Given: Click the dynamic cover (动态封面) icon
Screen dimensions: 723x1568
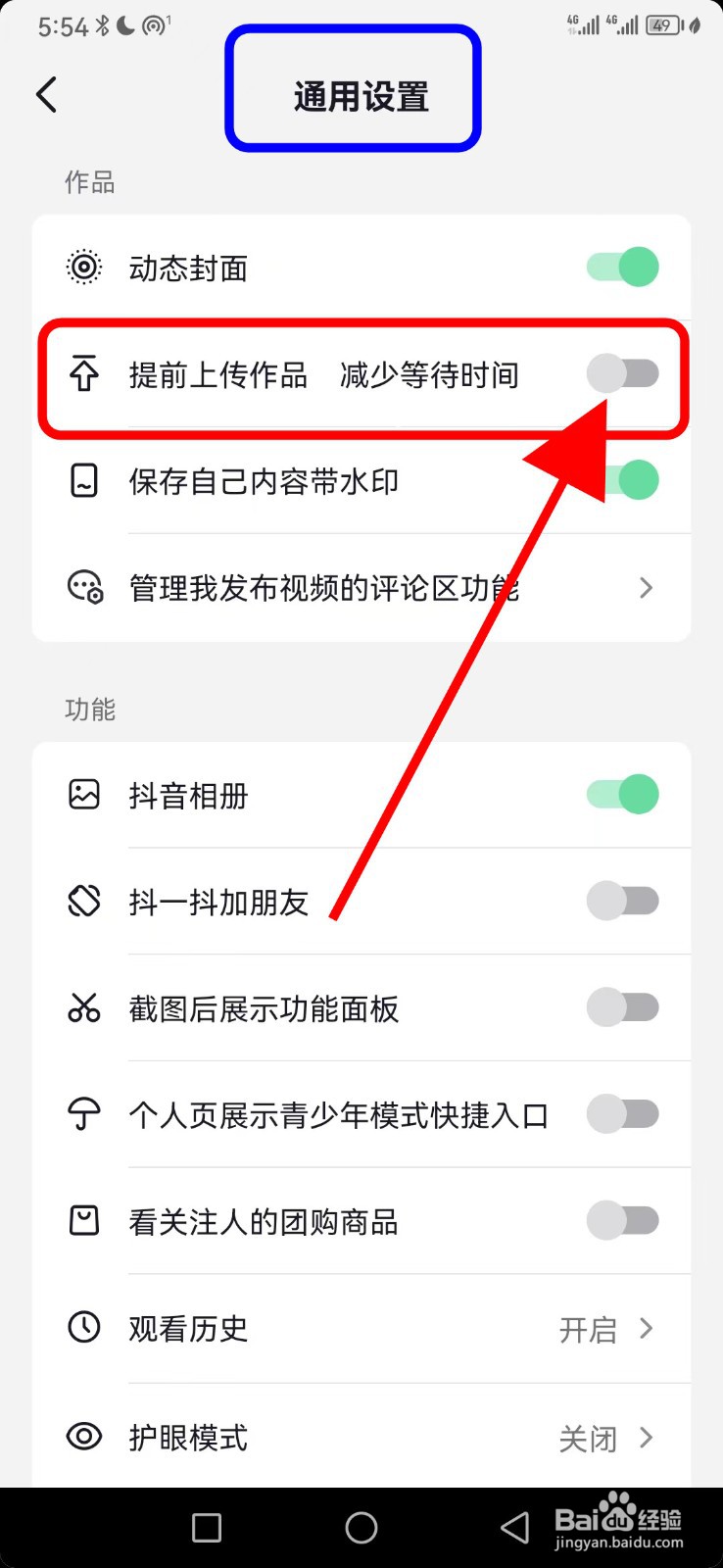Looking at the screenshot, I should pos(84,267).
